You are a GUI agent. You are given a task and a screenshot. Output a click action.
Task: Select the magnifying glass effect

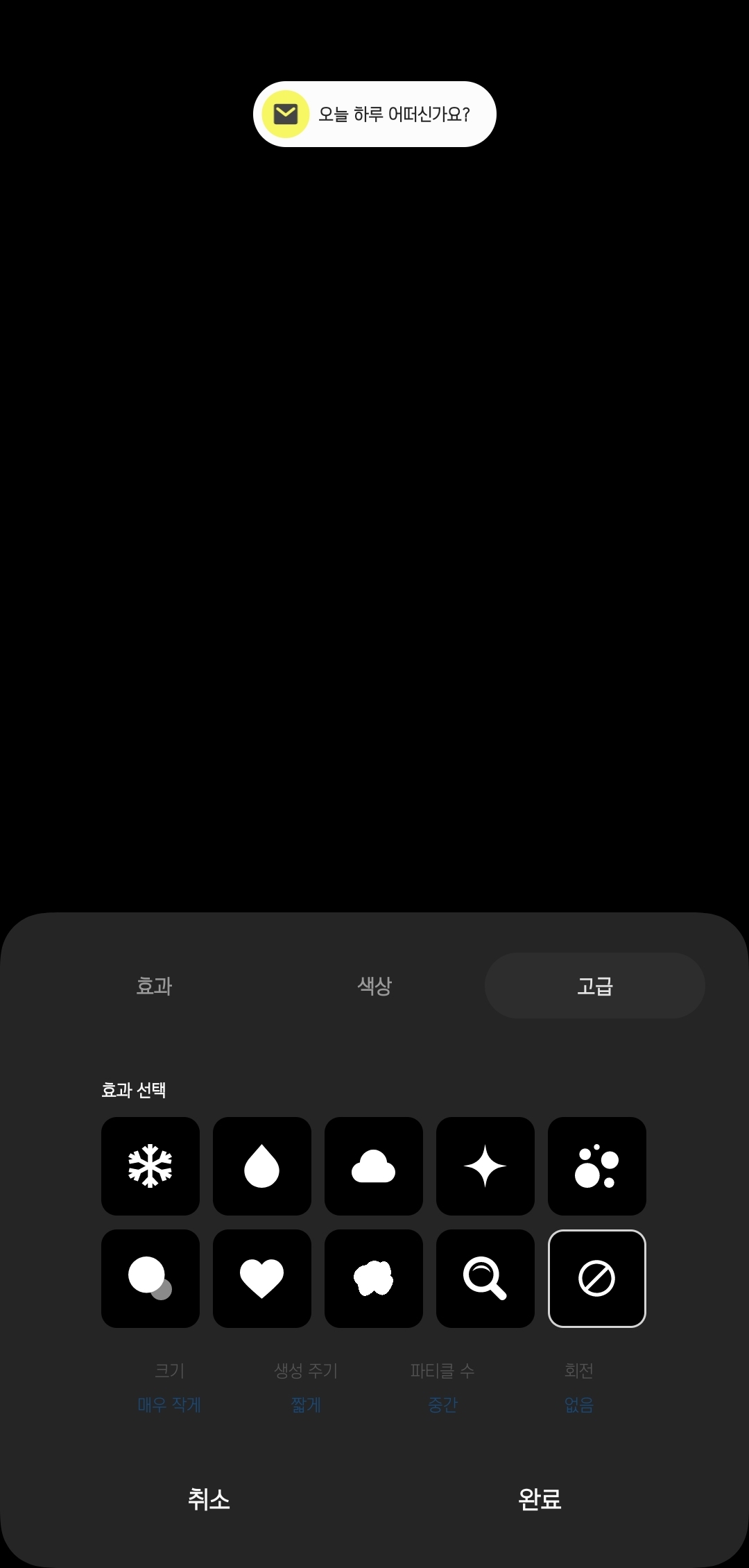(x=485, y=1279)
